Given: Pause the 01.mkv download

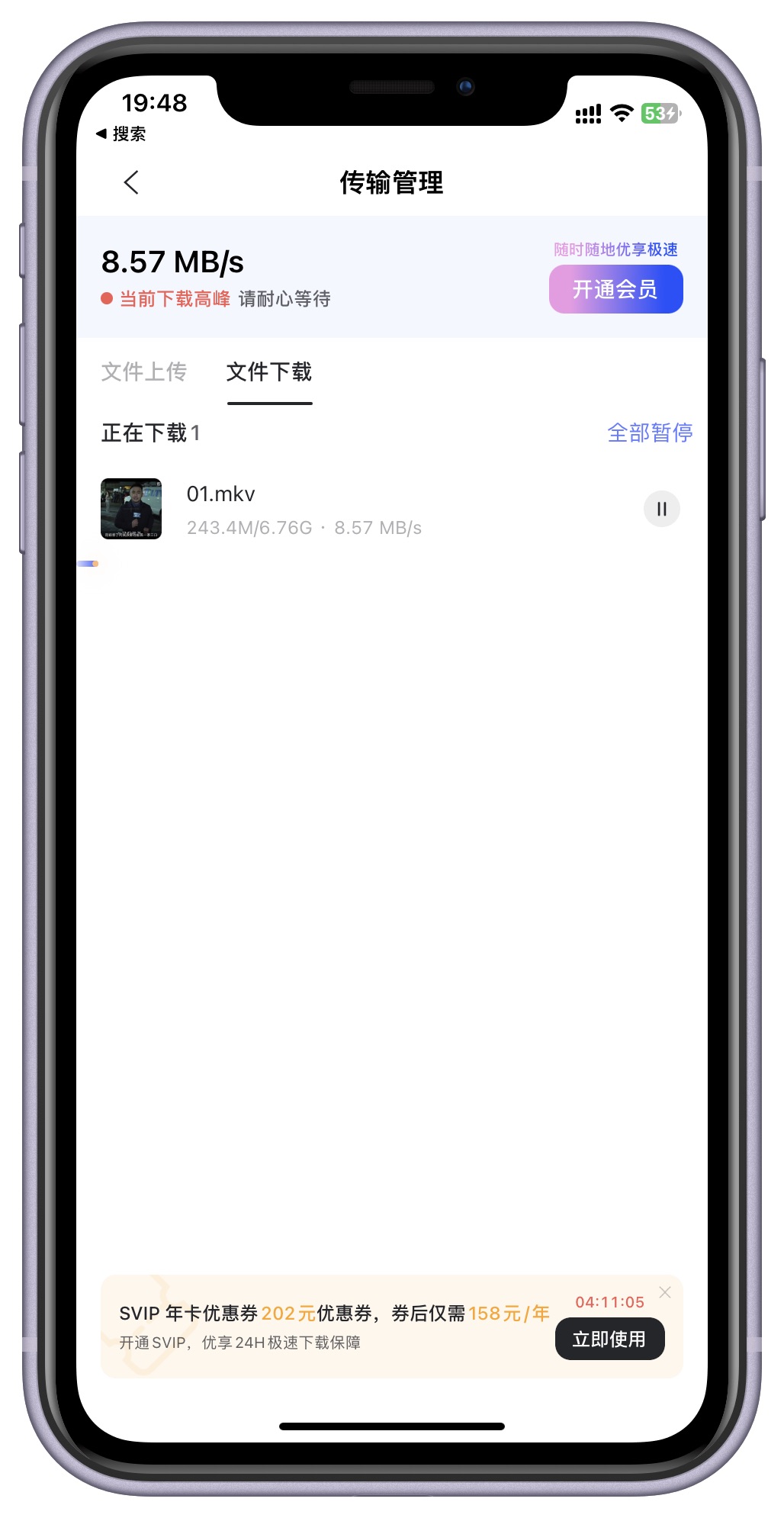Looking at the screenshot, I should coord(661,509).
